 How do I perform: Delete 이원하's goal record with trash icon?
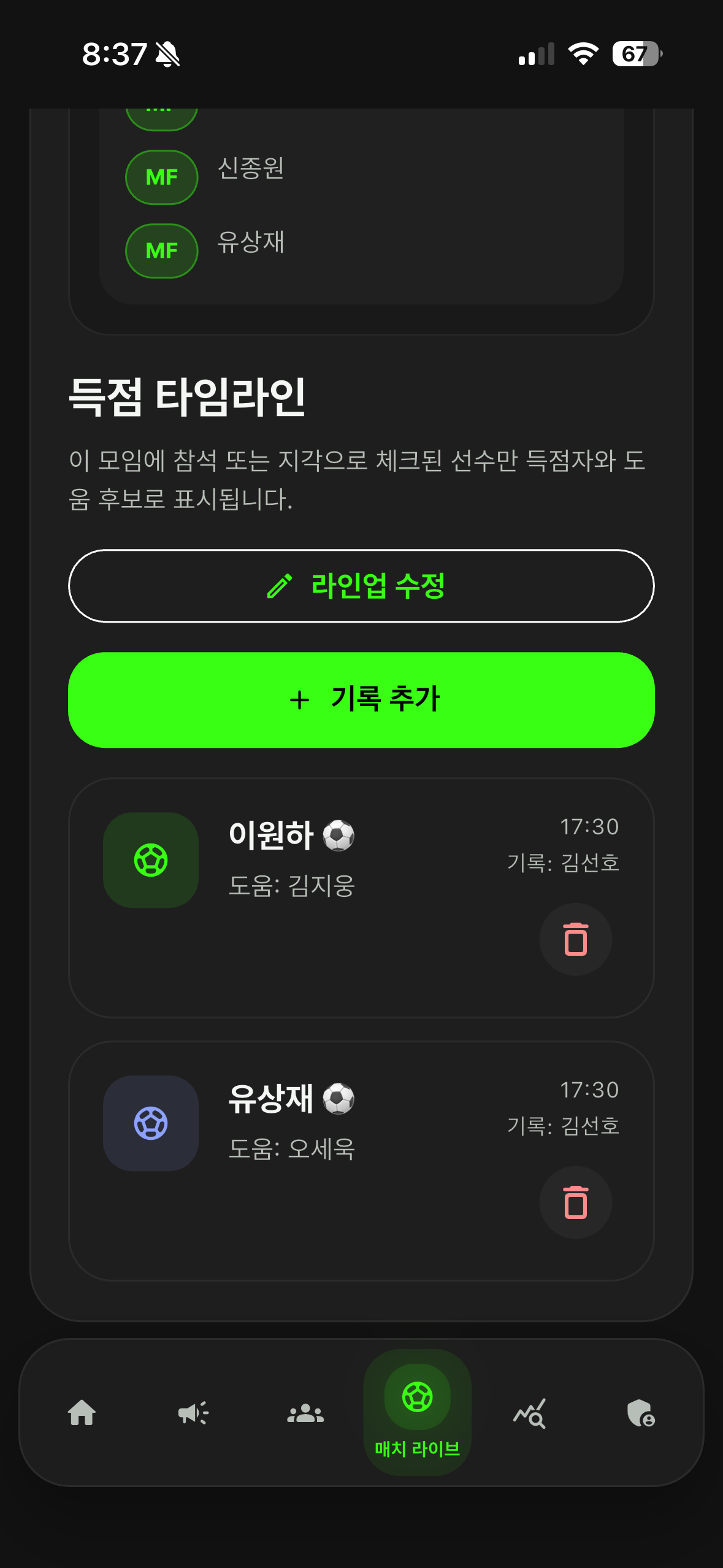pos(575,937)
